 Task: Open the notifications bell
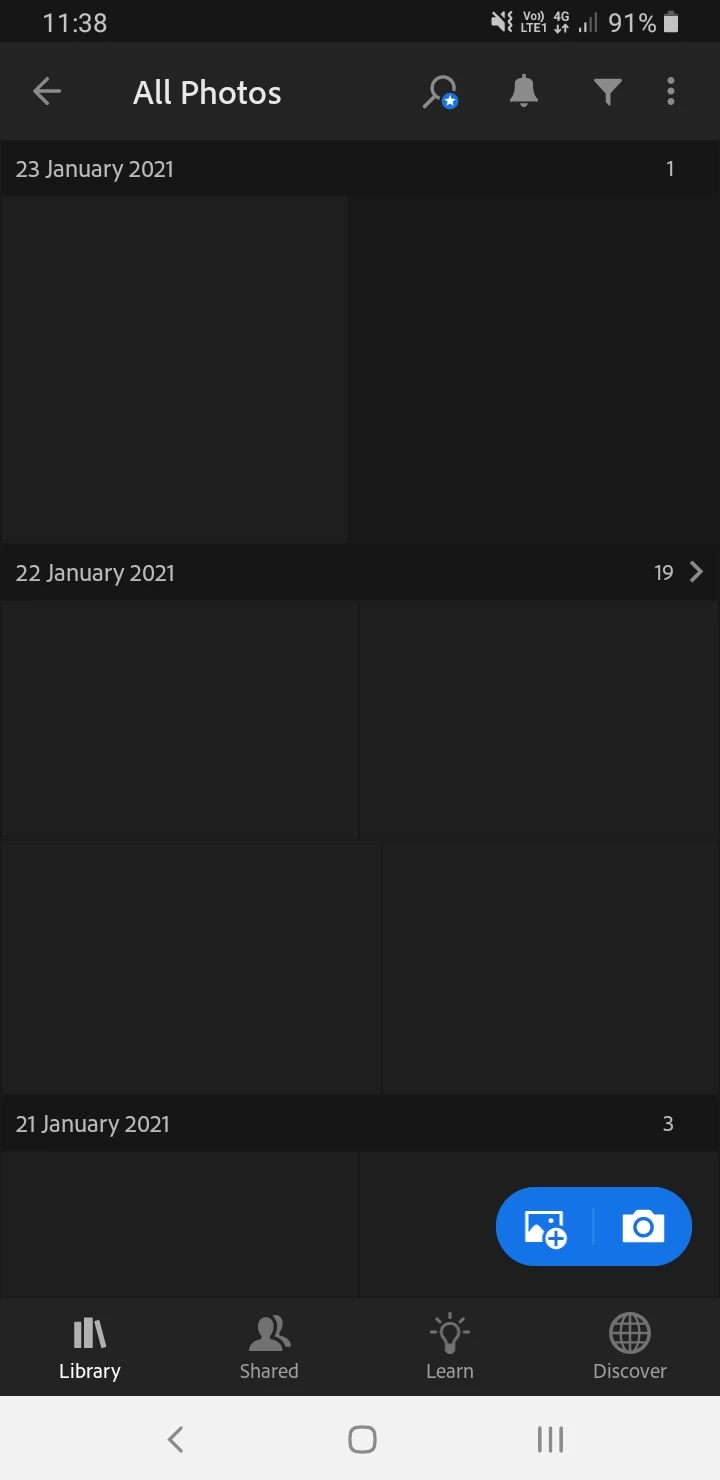click(x=523, y=92)
